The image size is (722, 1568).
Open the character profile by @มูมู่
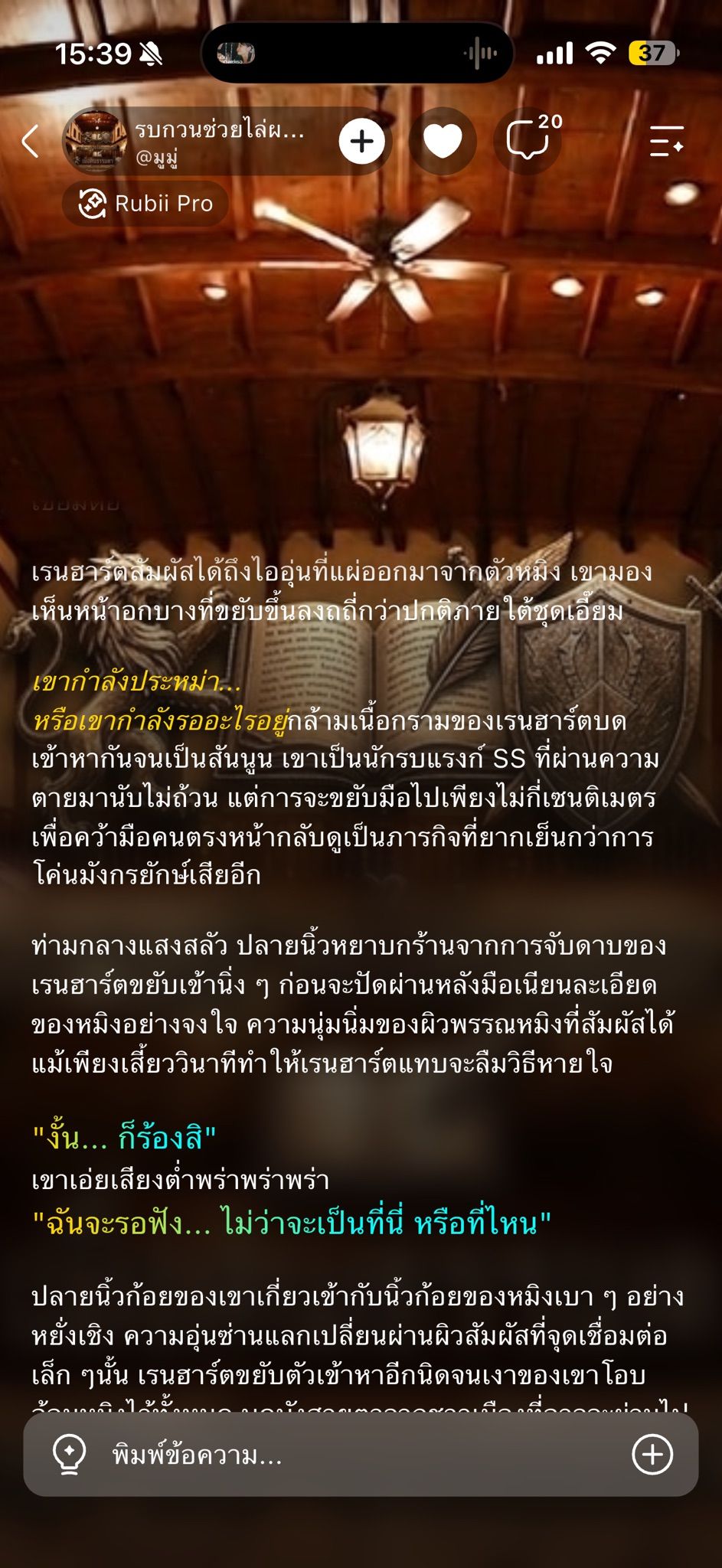199,142
